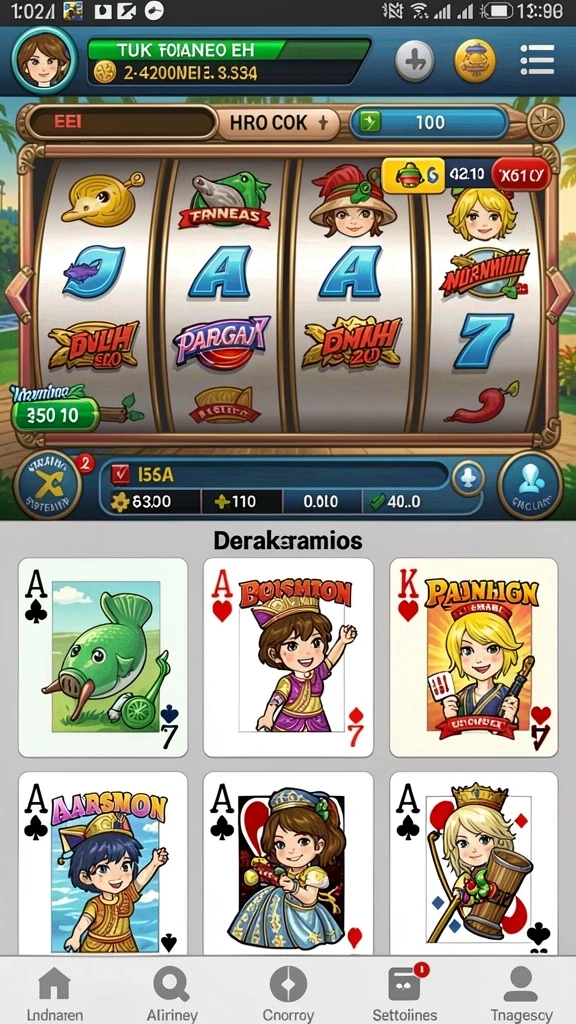Switch to the Tnagescy profile tab

[x=520, y=993]
